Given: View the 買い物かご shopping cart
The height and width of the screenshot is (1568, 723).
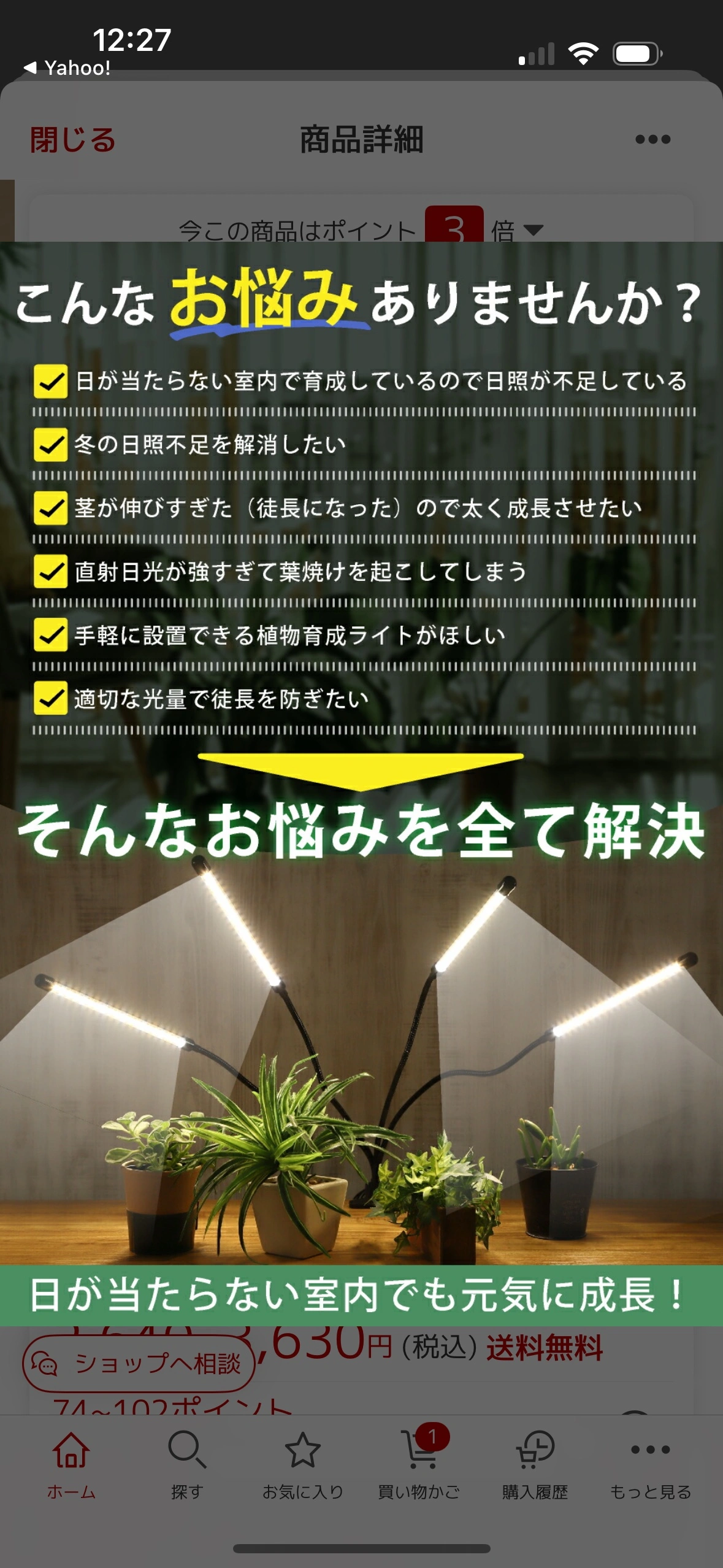Looking at the screenshot, I should 419,1464.
